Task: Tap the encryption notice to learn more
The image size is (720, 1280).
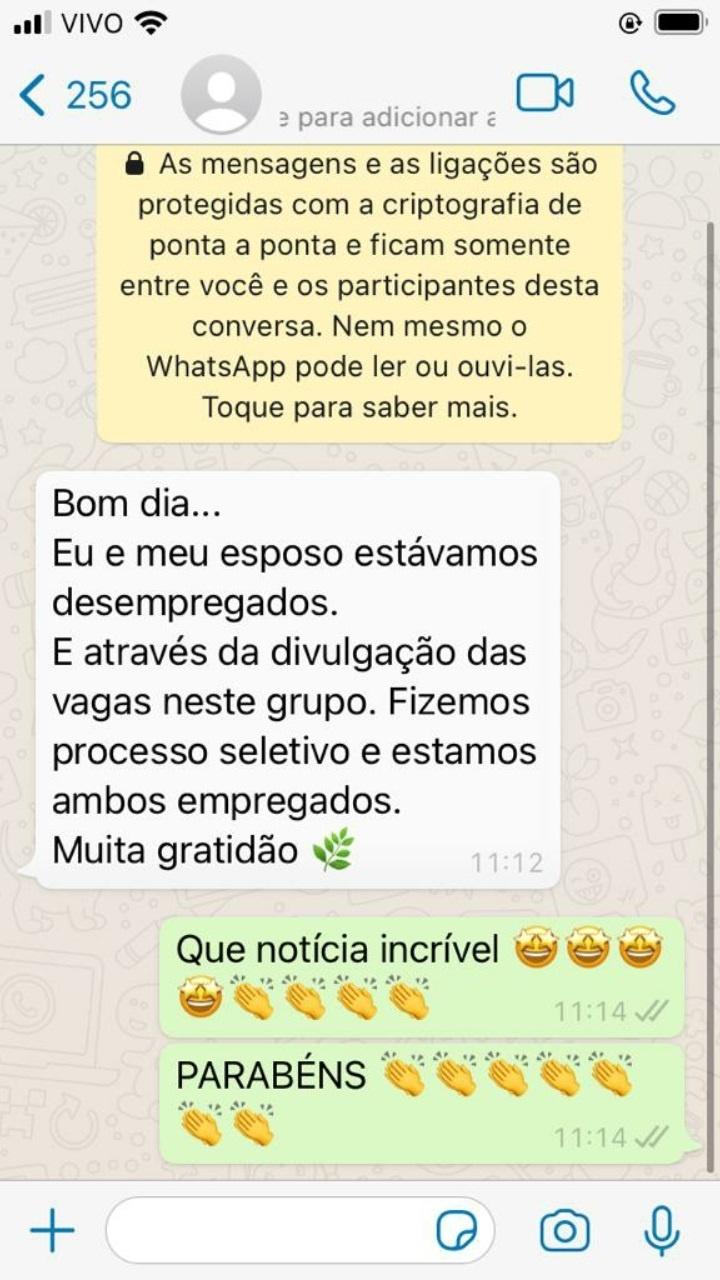Action: coord(359,285)
